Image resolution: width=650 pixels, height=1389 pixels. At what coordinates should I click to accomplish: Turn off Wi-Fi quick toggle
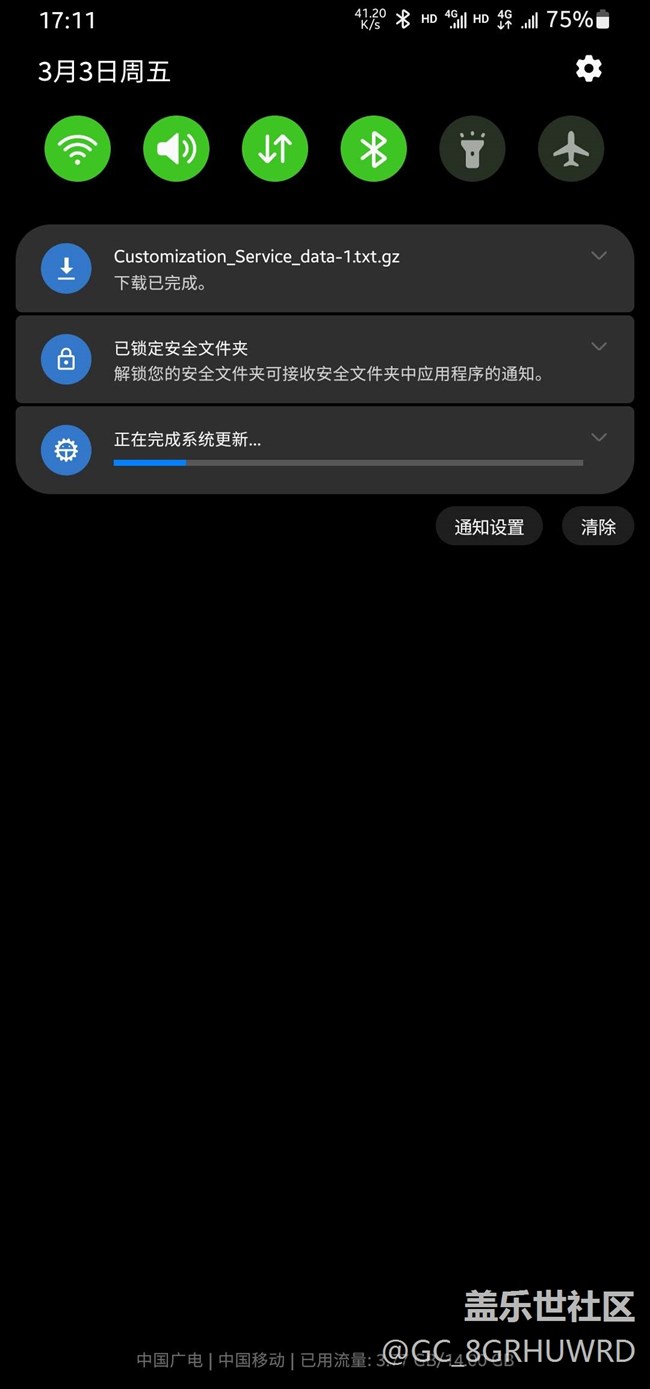[77, 149]
